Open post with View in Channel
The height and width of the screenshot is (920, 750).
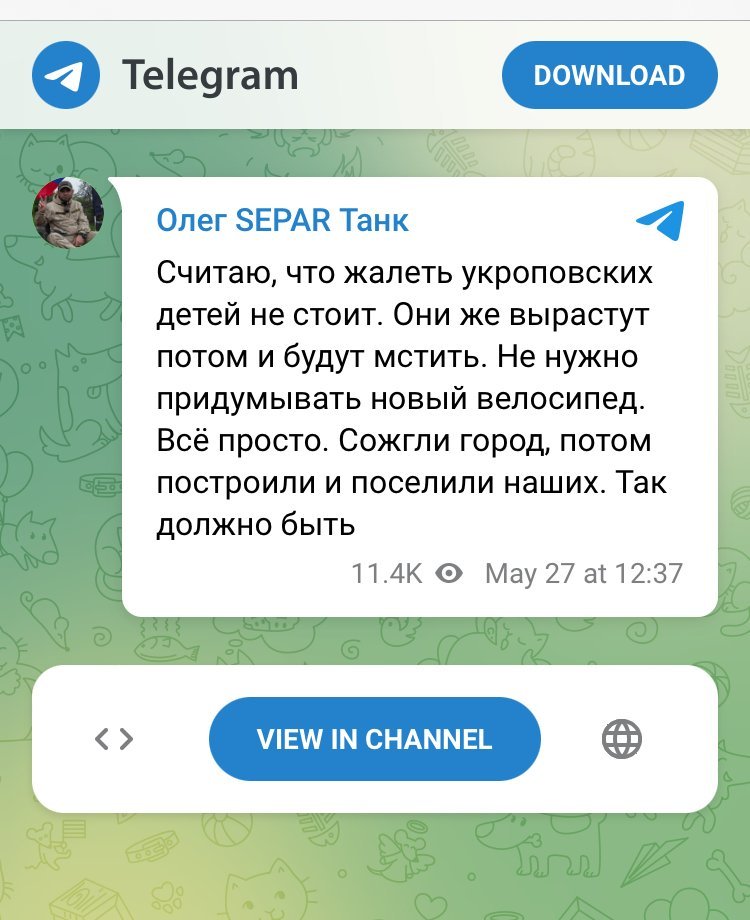pyautogui.click(x=374, y=739)
